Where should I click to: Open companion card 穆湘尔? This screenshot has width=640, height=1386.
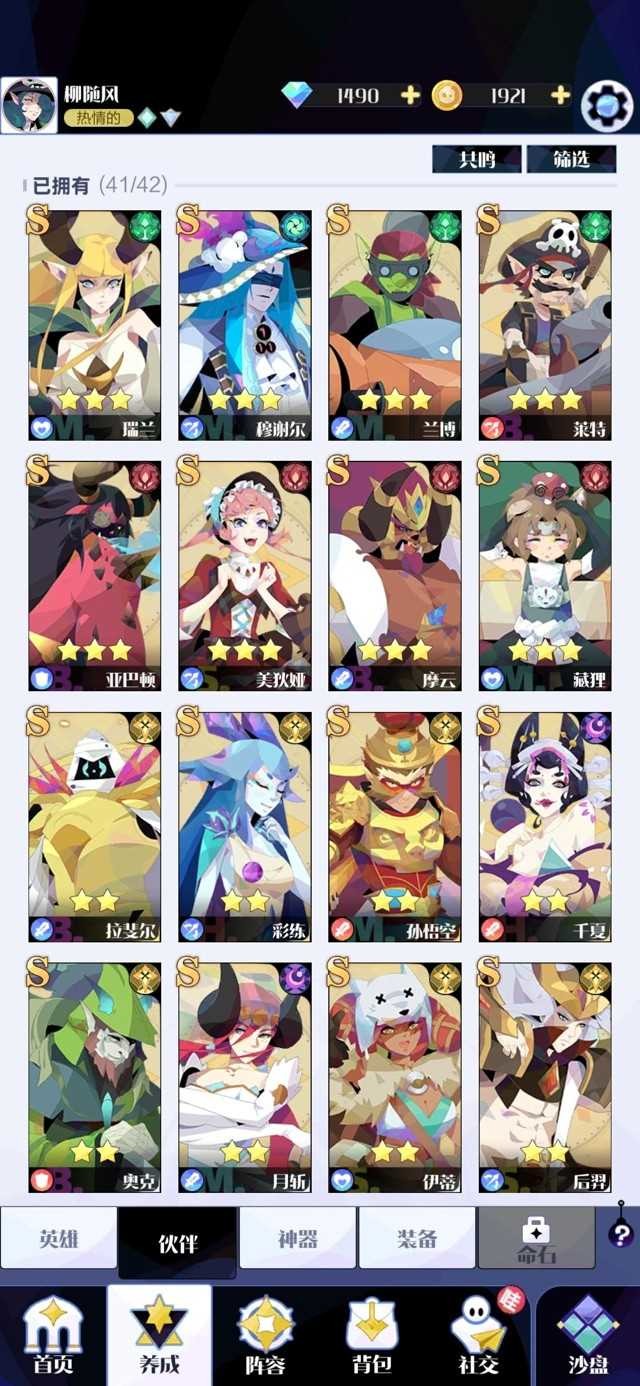(244, 325)
